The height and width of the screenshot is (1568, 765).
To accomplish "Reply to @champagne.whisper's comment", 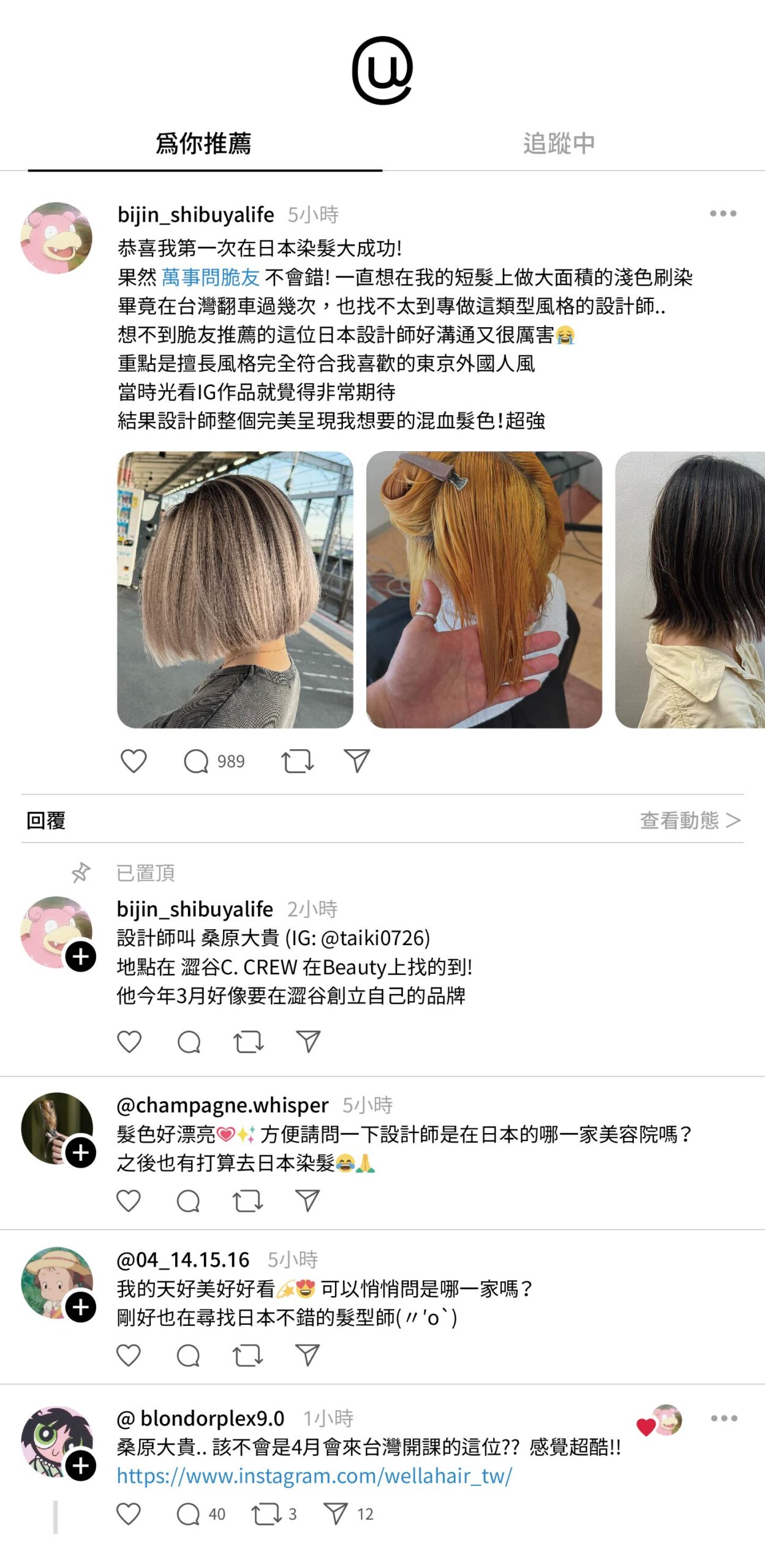I will 188,1201.
